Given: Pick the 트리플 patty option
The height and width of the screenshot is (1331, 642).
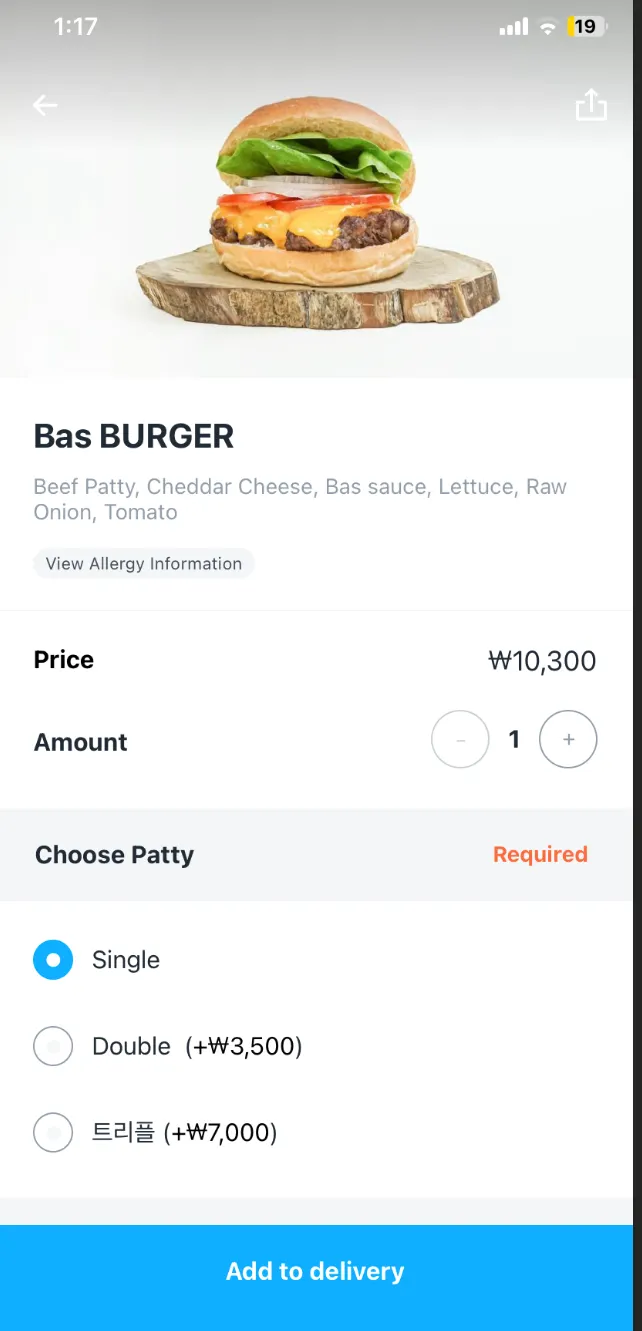Looking at the screenshot, I should 53,1133.
